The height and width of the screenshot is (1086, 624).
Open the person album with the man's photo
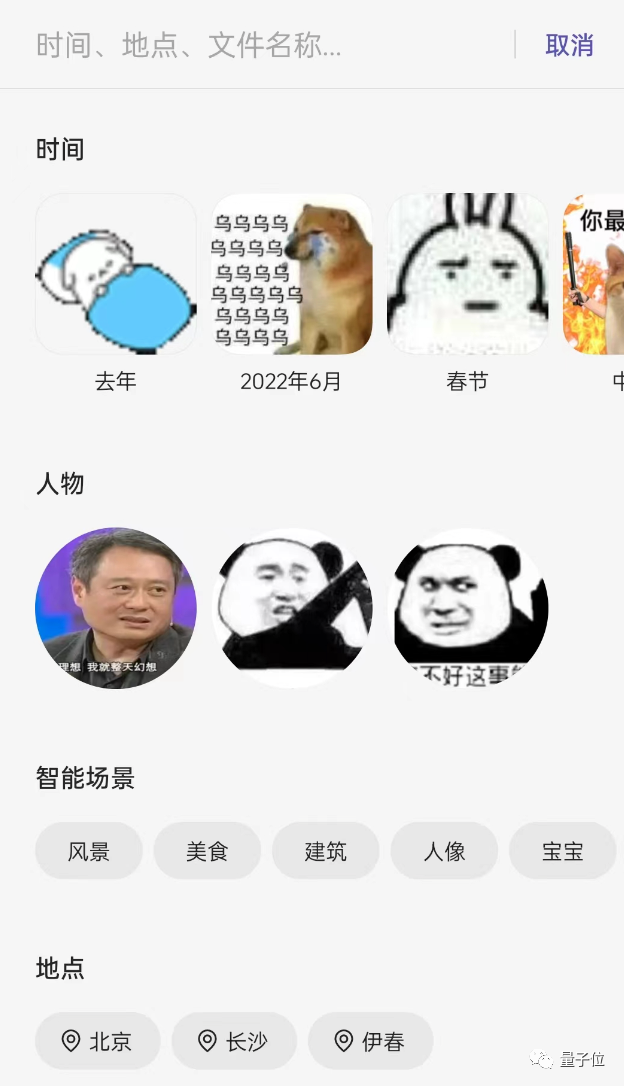click(116, 608)
